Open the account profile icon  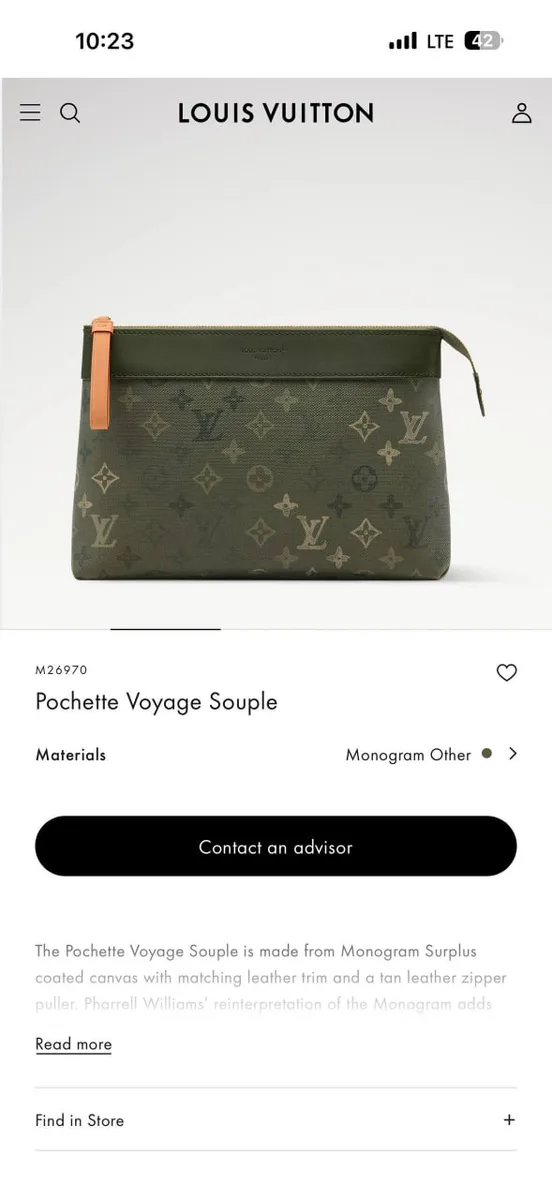521,113
